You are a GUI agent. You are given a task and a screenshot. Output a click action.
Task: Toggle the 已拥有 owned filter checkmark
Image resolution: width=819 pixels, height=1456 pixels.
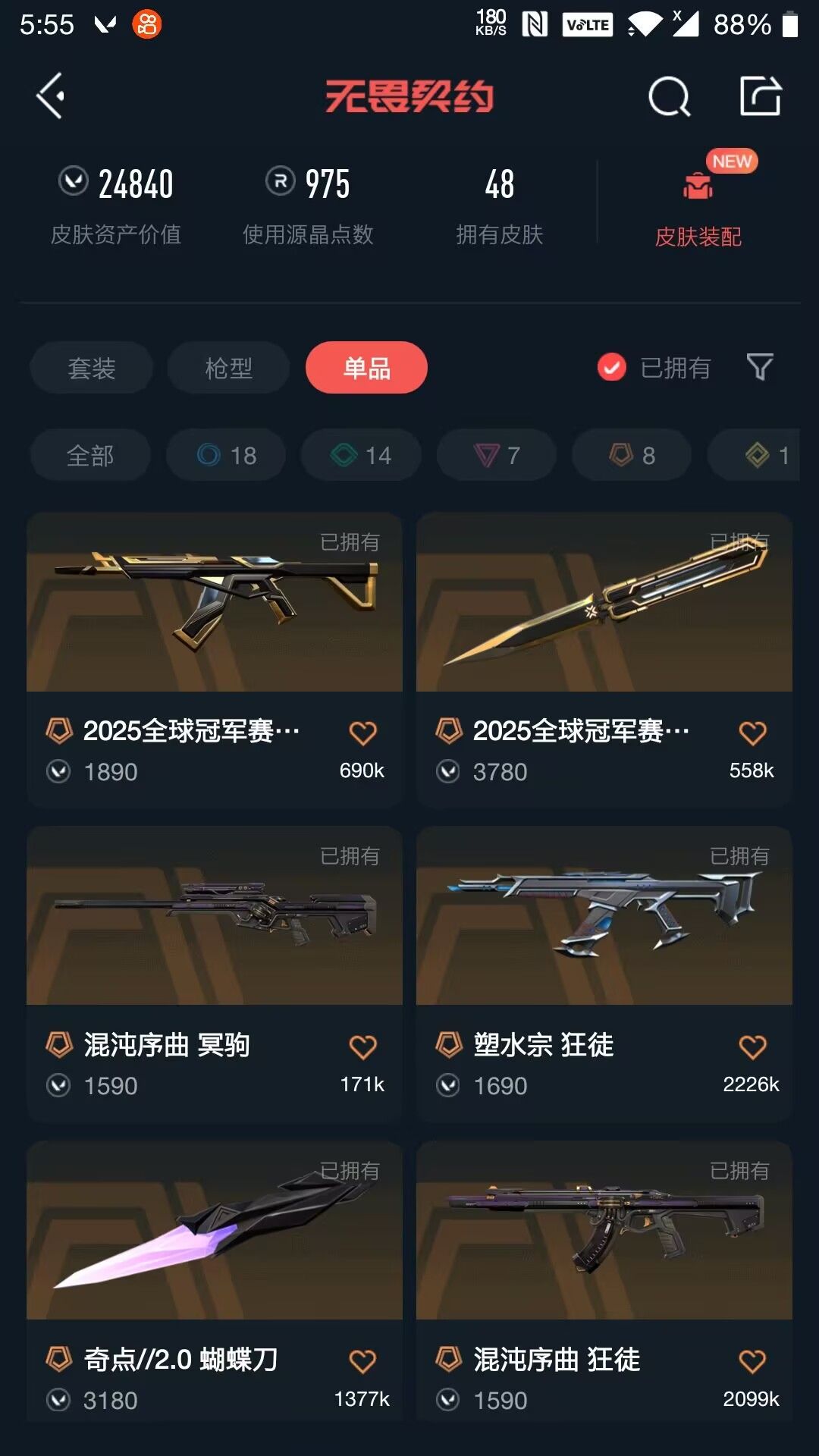click(611, 368)
